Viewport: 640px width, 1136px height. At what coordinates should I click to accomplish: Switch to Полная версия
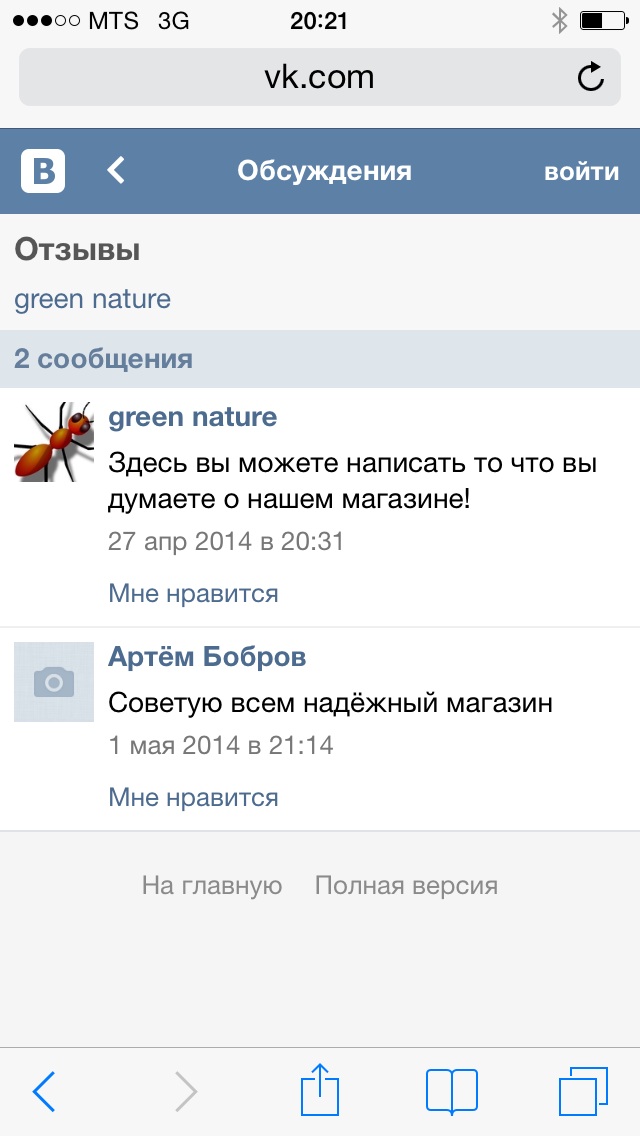tap(406, 885)
